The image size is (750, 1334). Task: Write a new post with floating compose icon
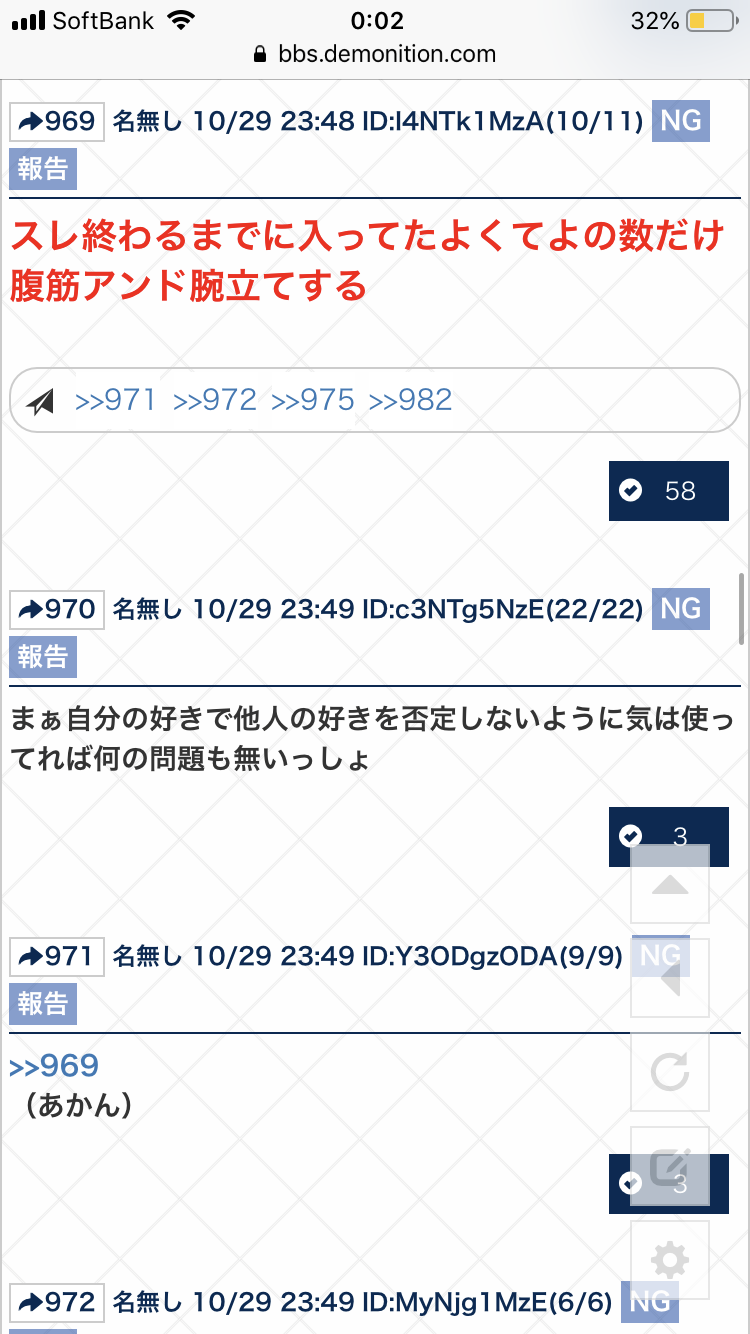[x=670, y=1167]
